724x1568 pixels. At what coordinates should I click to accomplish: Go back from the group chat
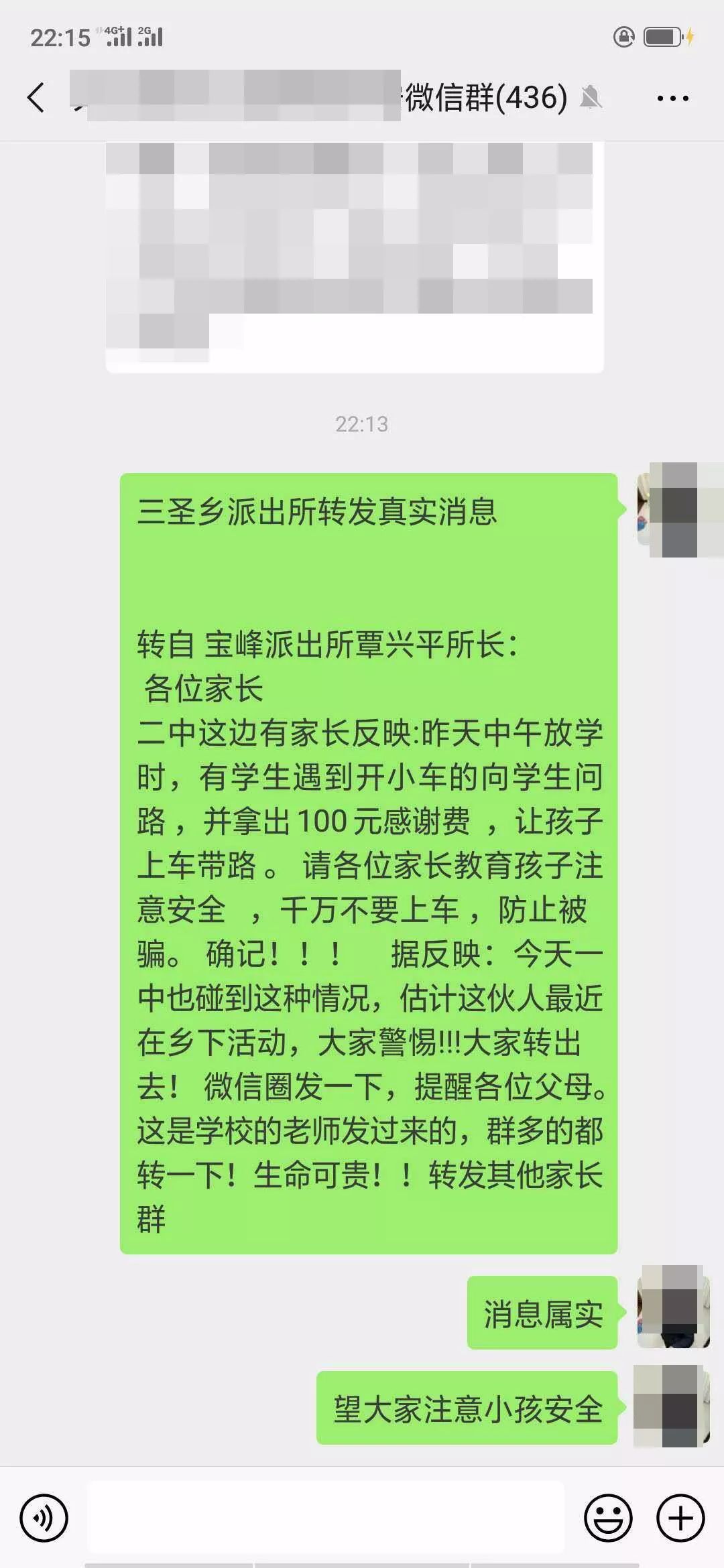click(x=36, y=98)
